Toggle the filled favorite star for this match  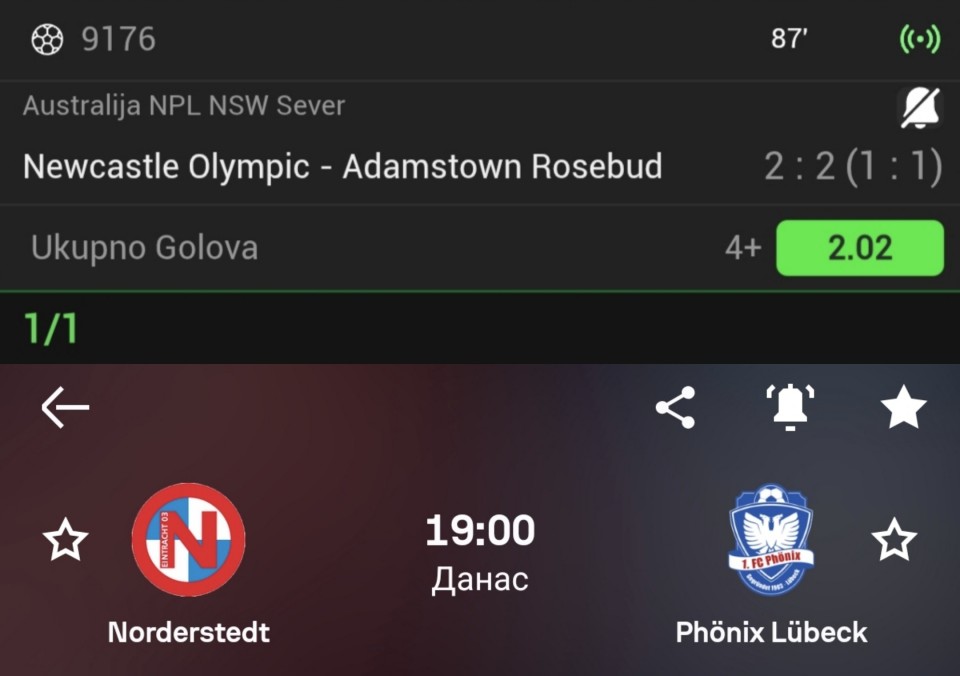pos(903,408)
